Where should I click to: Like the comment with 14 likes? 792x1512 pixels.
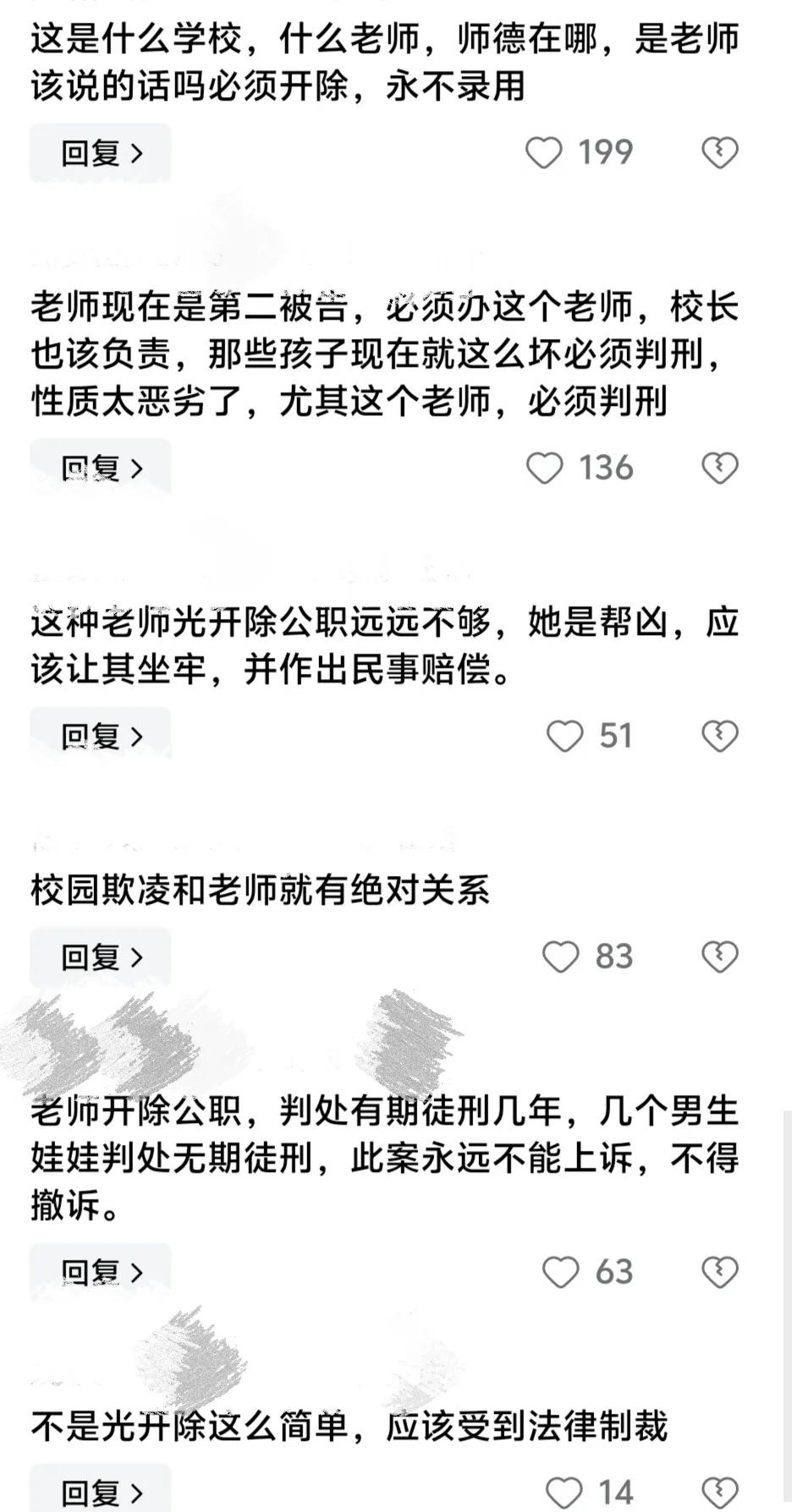coord(564,1493)
